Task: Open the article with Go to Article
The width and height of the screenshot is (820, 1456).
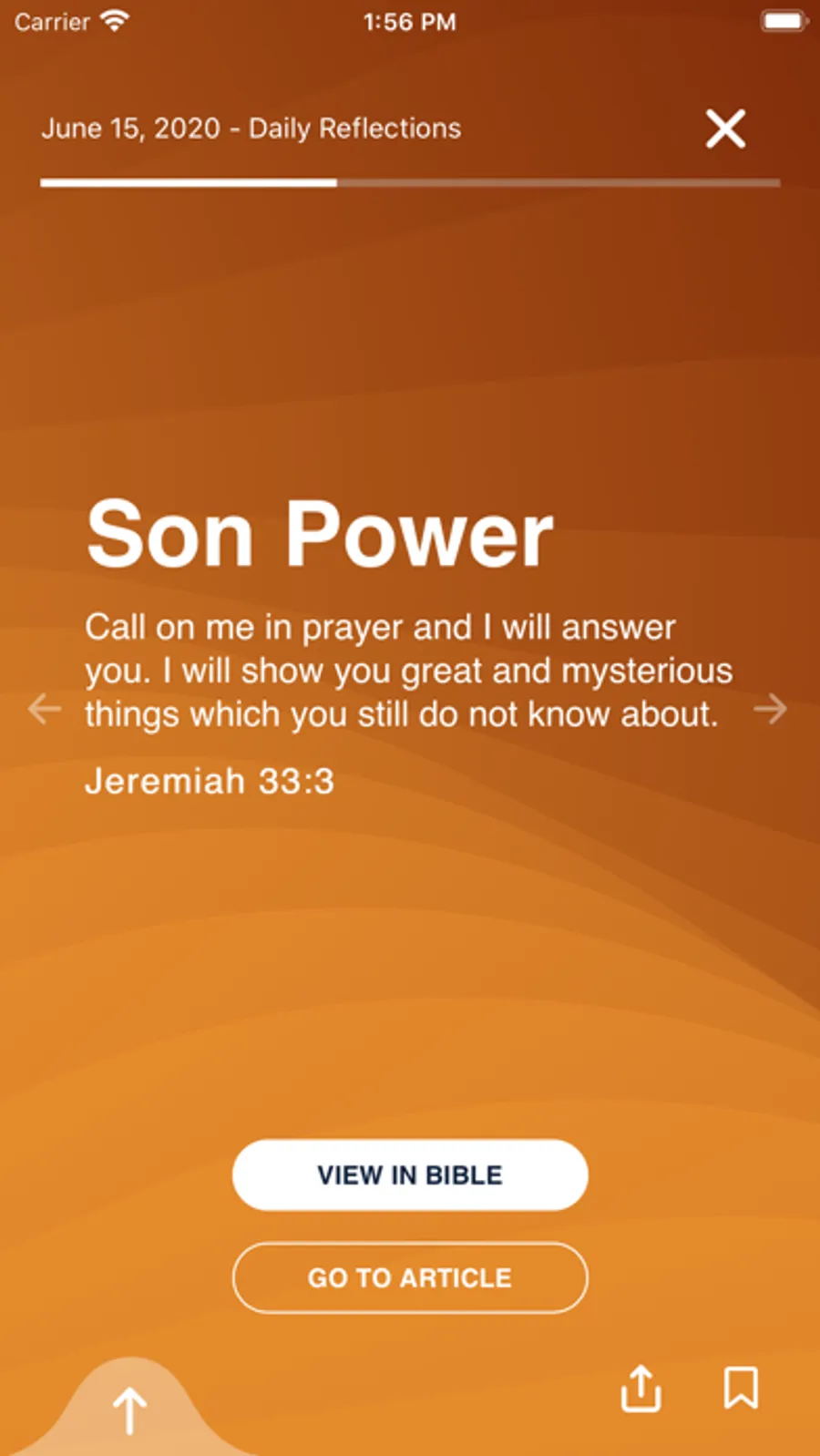Action: [x=410, y=1277]
